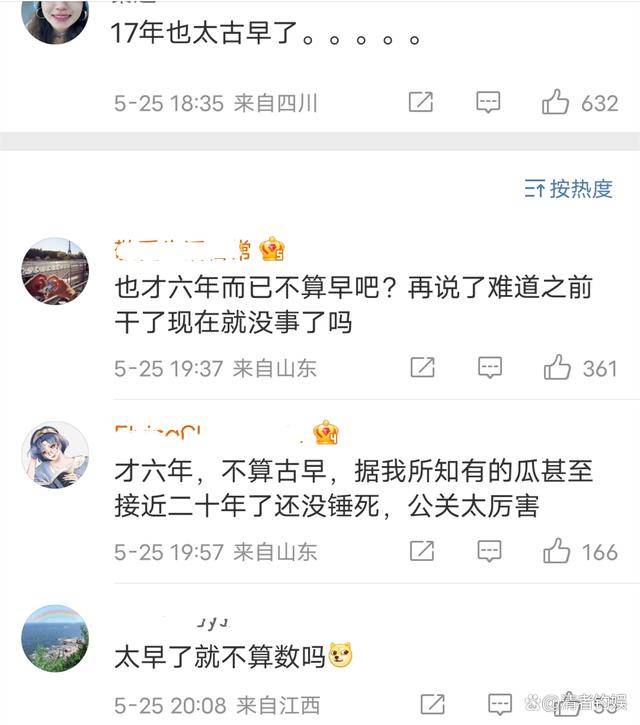Like the comment beginning "才六年，不算古早"
Screen dimensions: 640x725
(557, 551)
